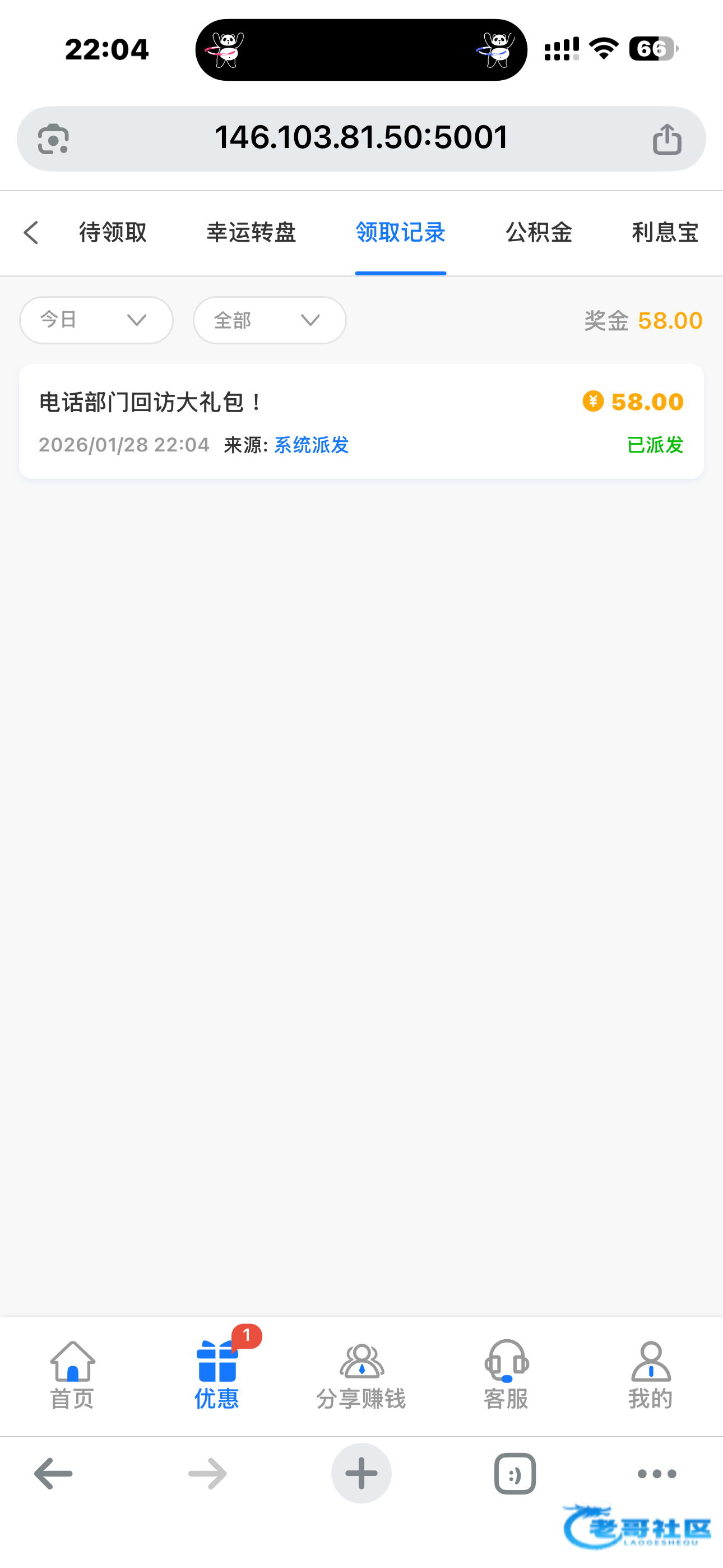Image resolution: width=723 pixels, height=1568 pixels.
Task: Open the 电话部门回访大礼包 record
Action: 361,421
